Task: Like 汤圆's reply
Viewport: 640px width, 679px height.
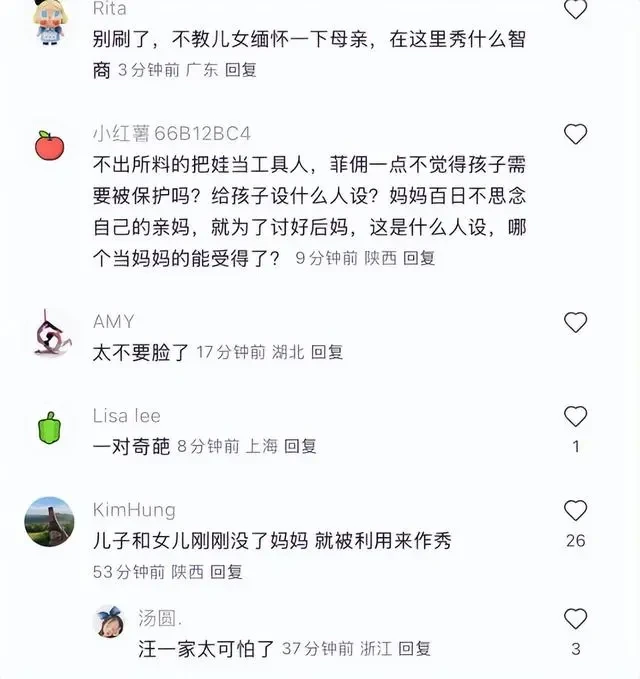Action: click(576, 619)
